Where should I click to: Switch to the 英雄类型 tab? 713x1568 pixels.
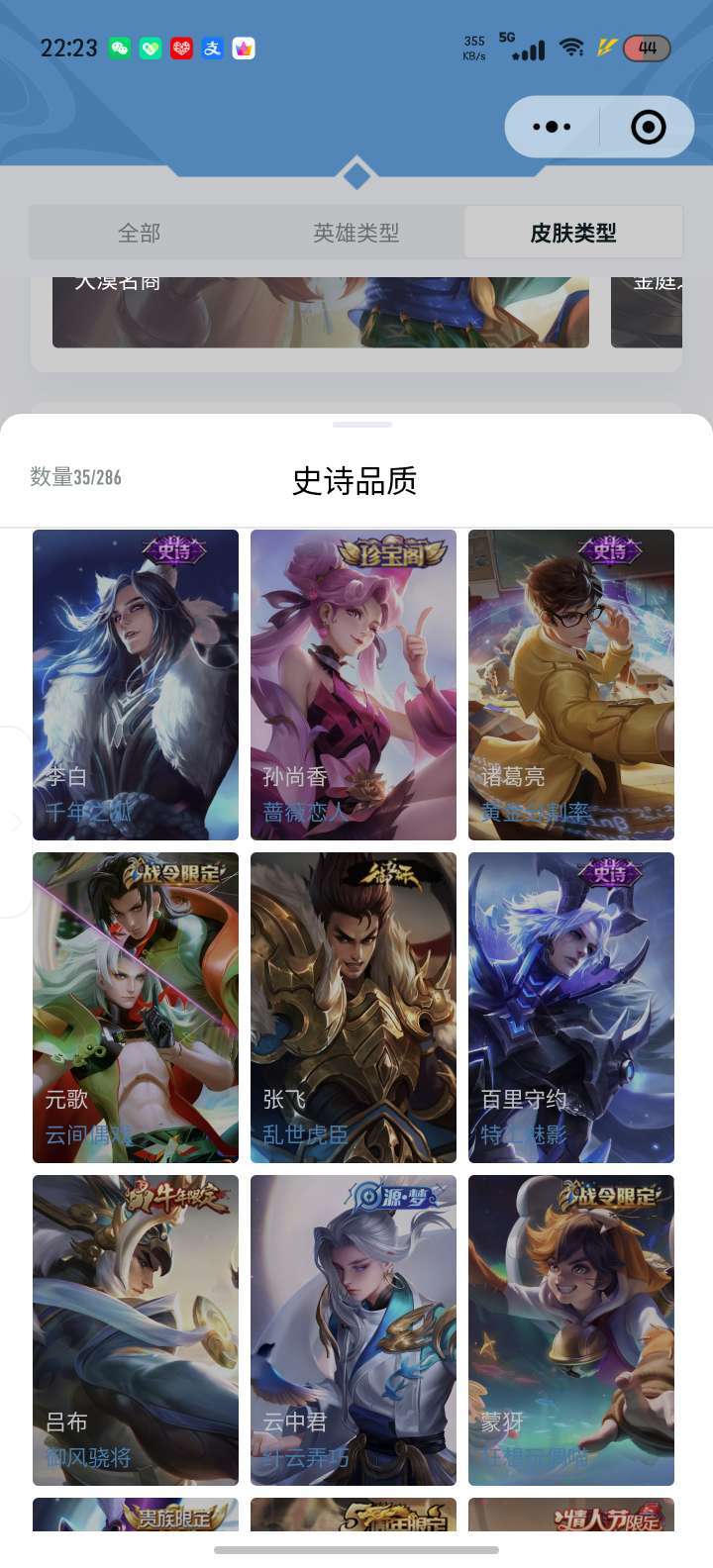point(356,233)
